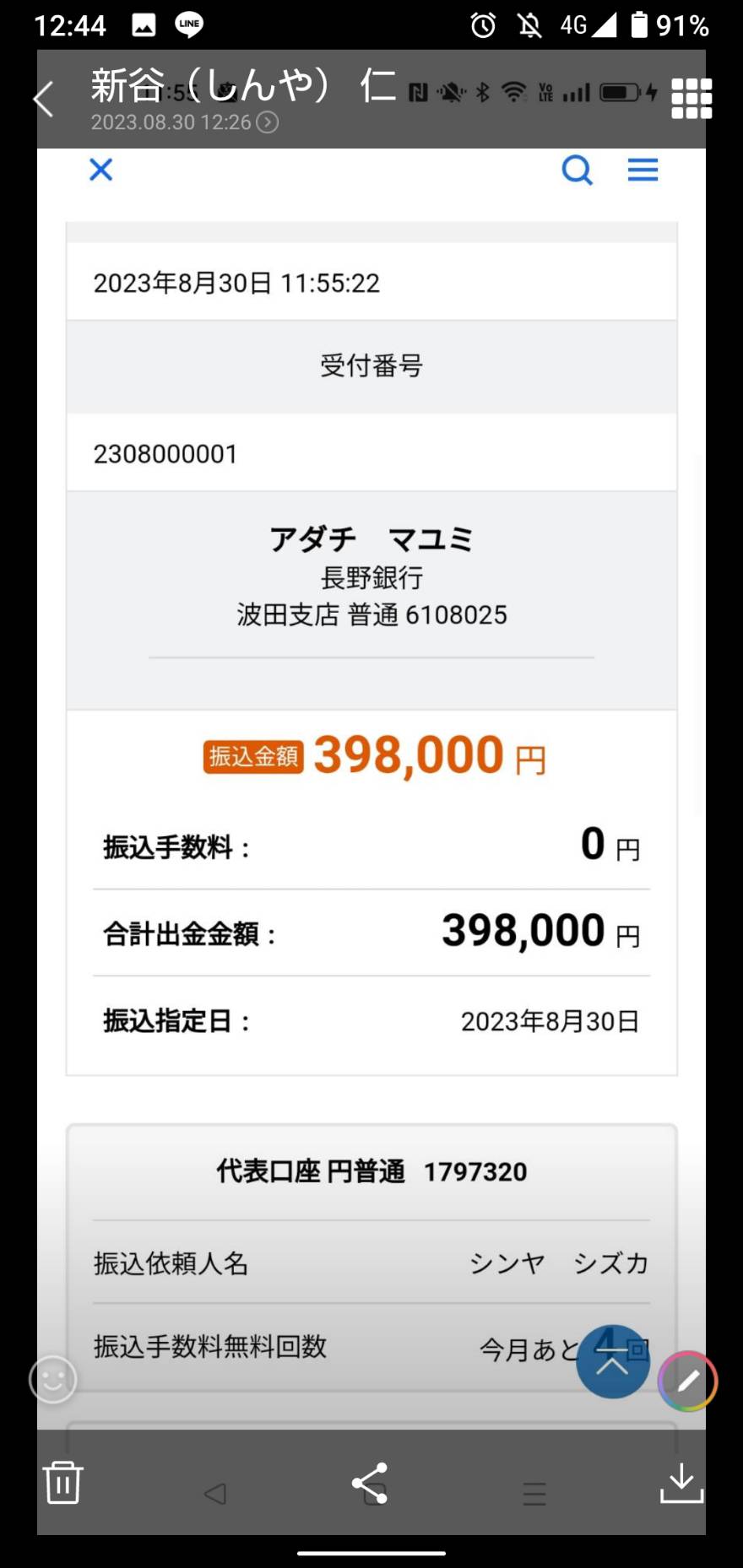This screenshot has height=1568, width=743.
Task: Add an emoji reaction to the image
Action: [53, 1380]
